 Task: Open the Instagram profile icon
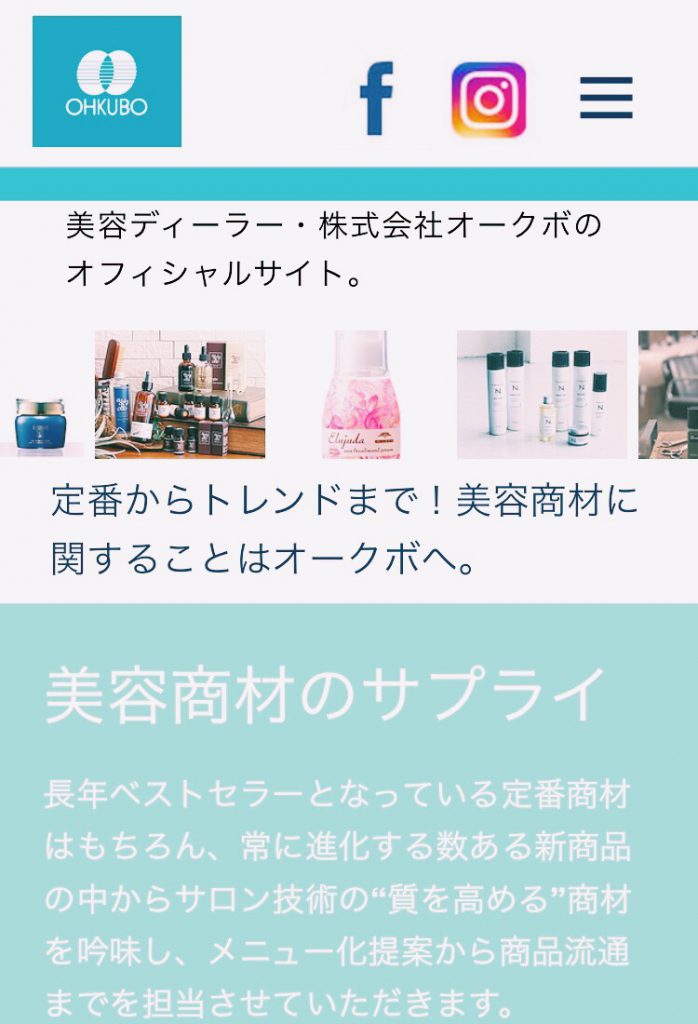tap(489, 99)
